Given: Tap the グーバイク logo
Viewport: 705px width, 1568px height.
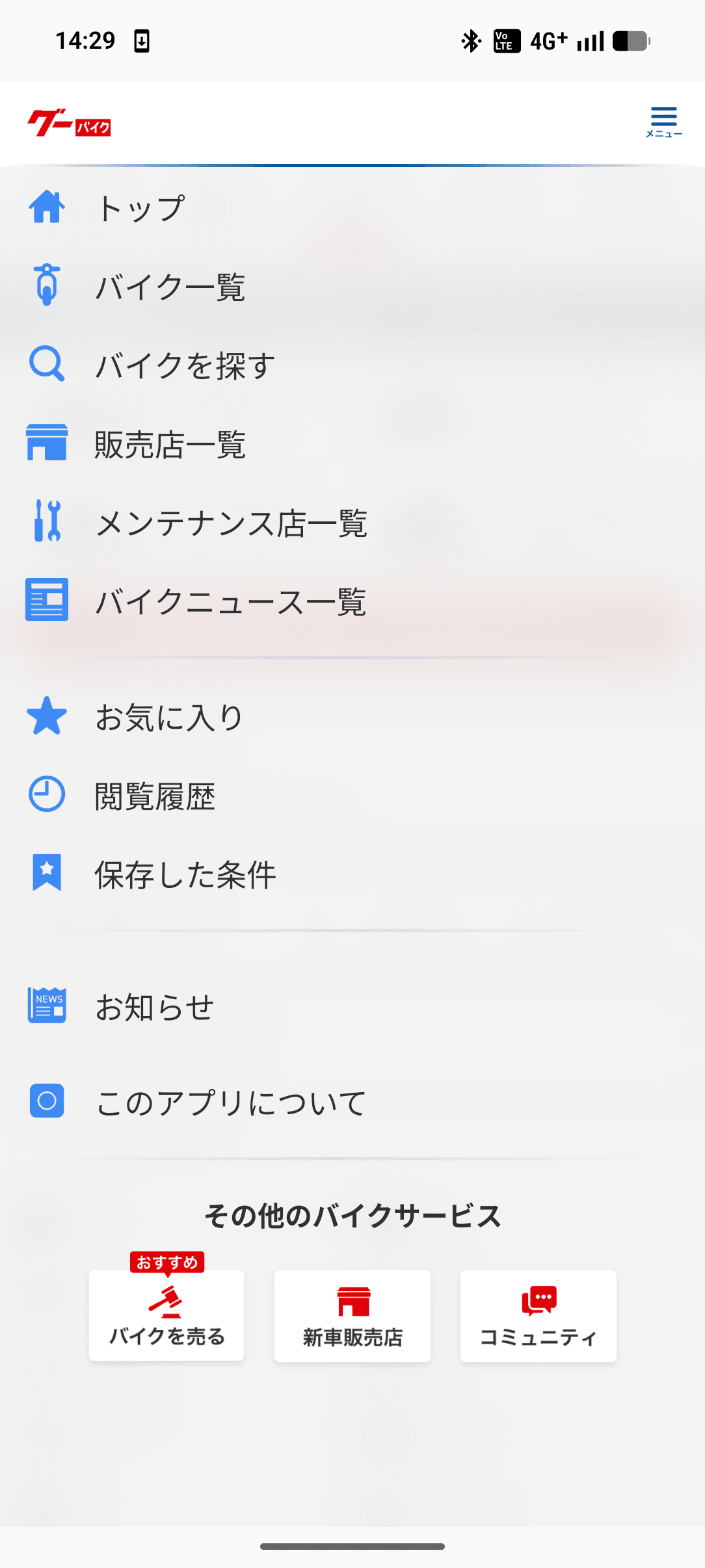Looking at the screenshot, I should pos(69,123).
